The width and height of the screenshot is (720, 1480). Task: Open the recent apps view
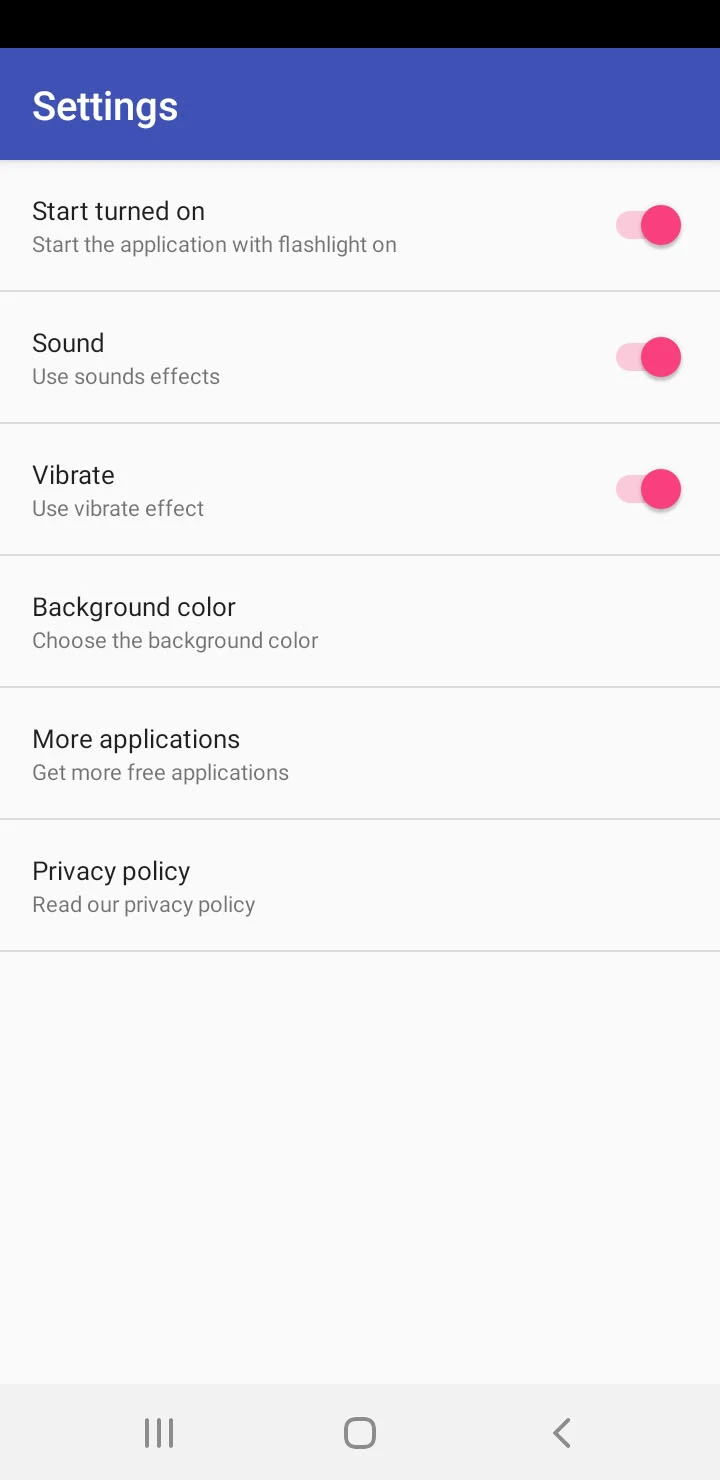click(x=159, y=1432)
